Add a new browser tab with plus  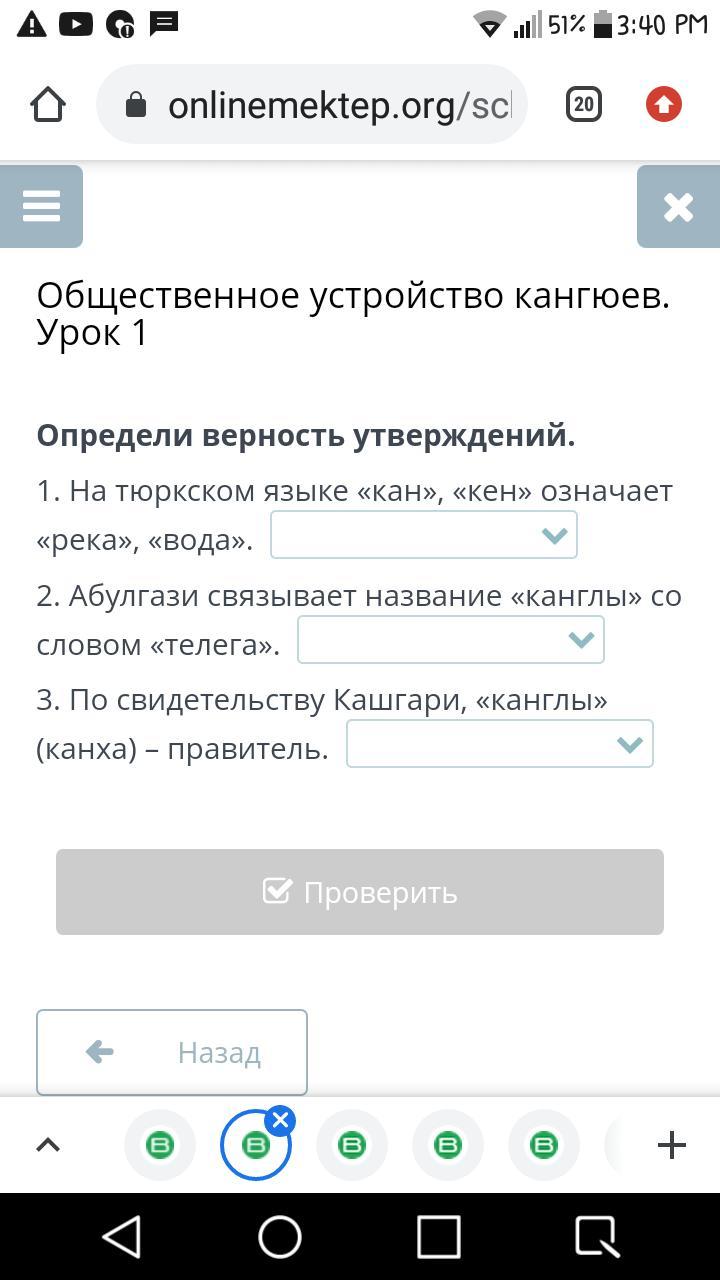tap(672, 1145)
